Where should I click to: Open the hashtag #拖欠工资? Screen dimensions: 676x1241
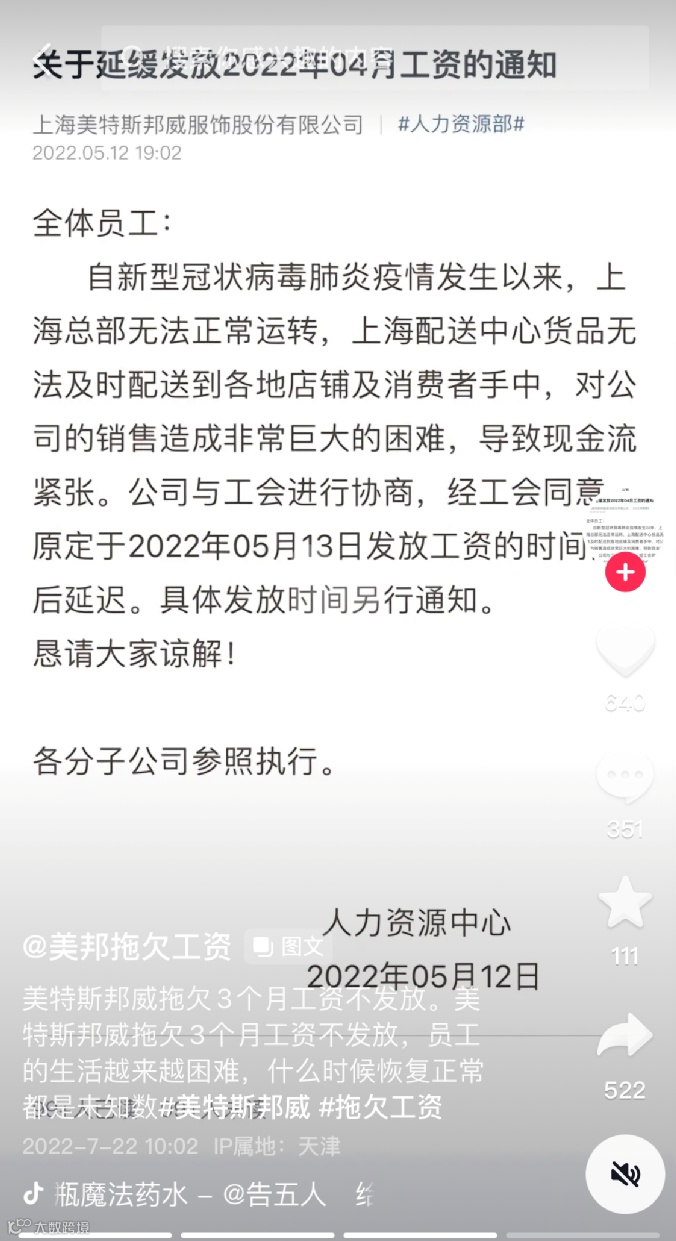380,1107
